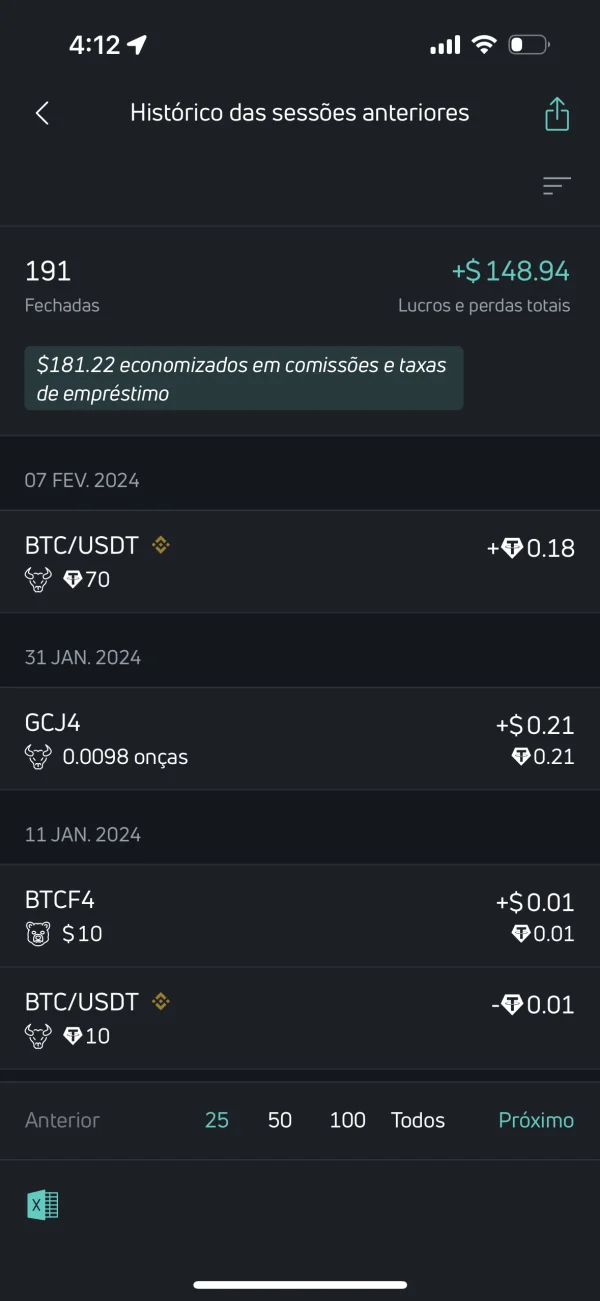This screenshot has width=600, height=1301.
Task: Open the BTC/USDT session from 07 Feb. 2024
Action: click(x=300, y=562)
